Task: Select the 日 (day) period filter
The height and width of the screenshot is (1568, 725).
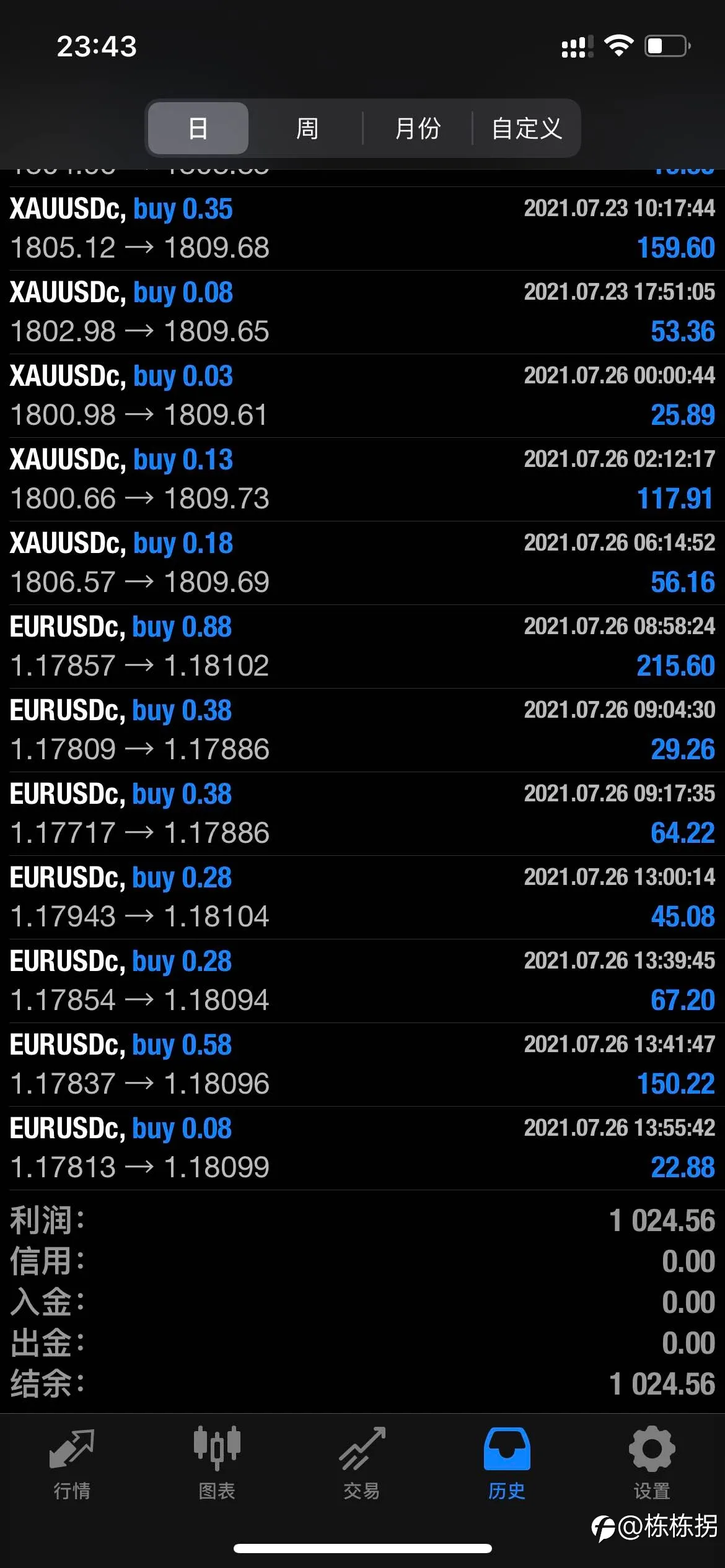Action: [198, 128]
